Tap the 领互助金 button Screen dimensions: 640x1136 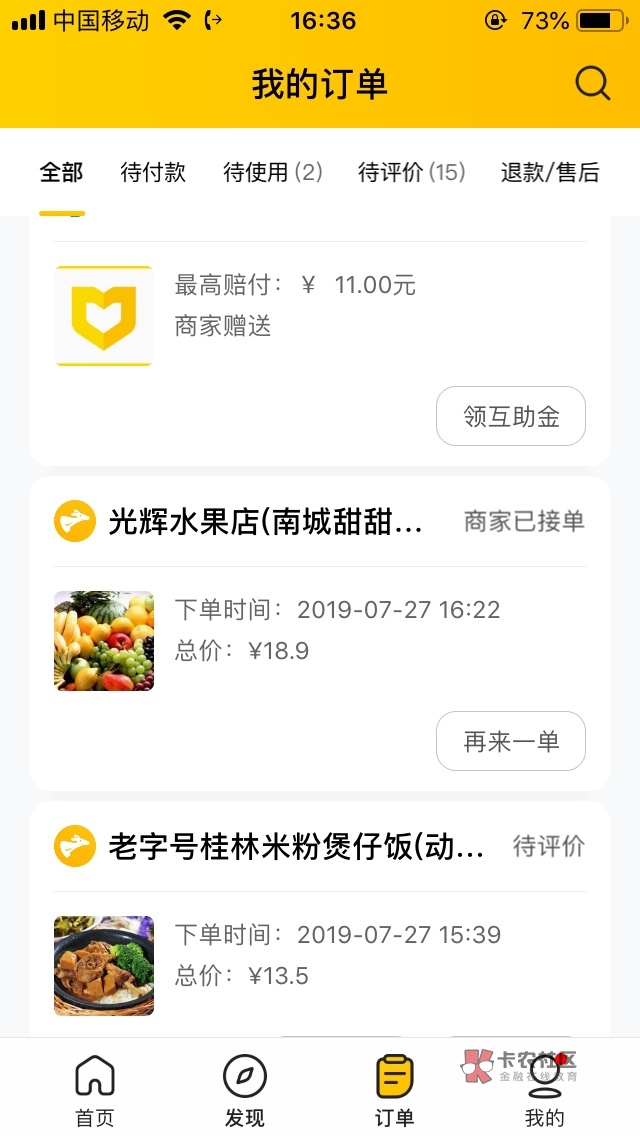pyautogui.click(x=510, y=416)
